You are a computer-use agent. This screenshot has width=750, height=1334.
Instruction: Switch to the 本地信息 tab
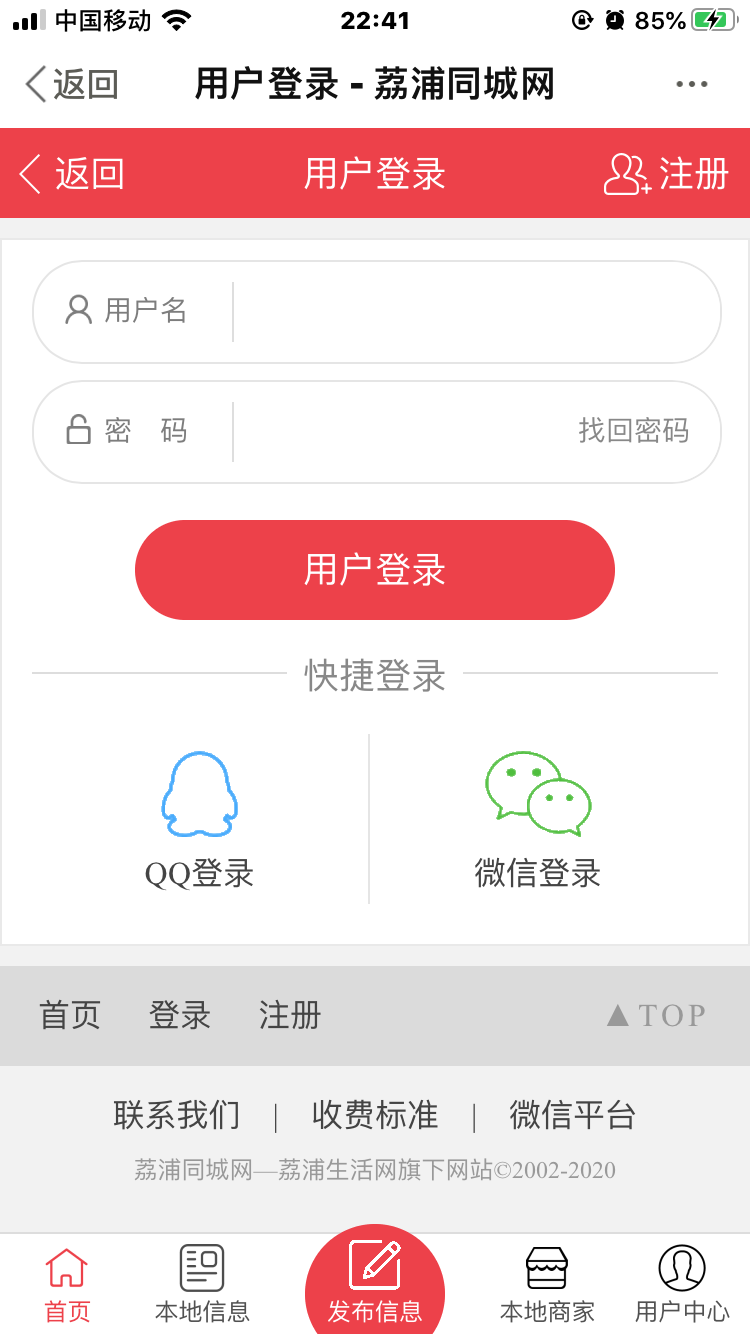[x=202, y=1284]
